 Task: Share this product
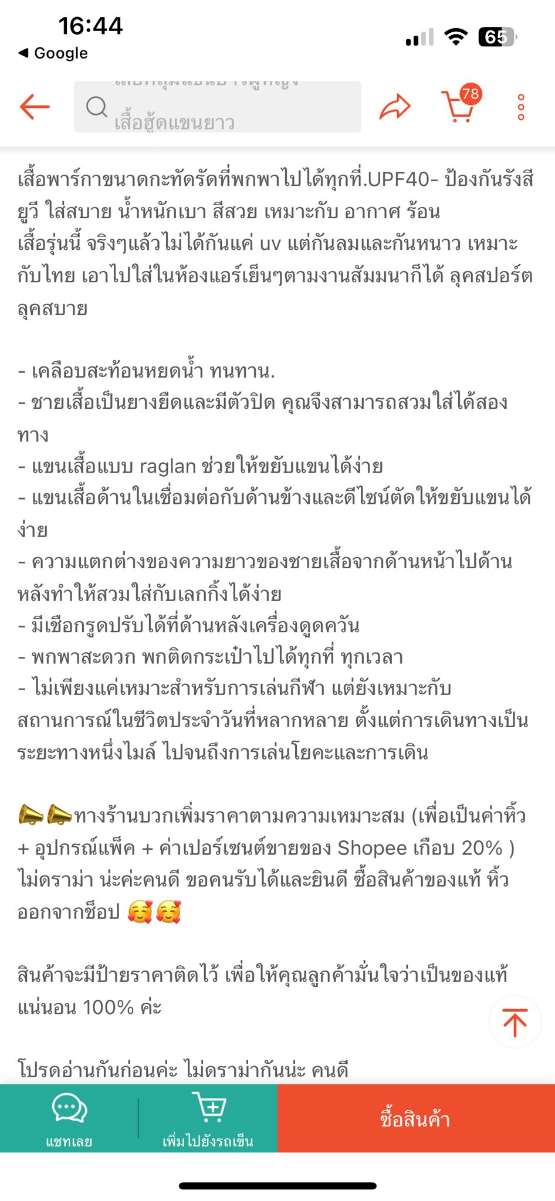(x=395, y=107)
